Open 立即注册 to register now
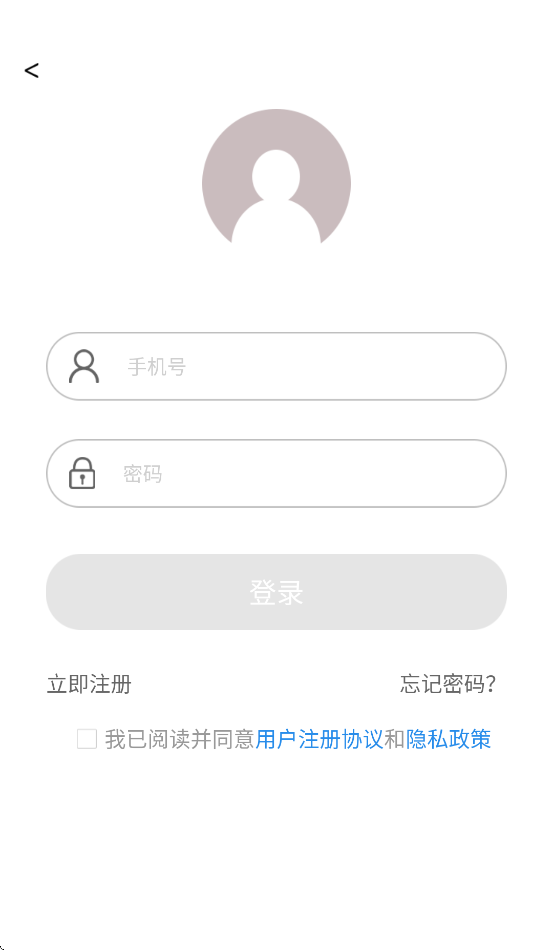 (x=89, y=685)
